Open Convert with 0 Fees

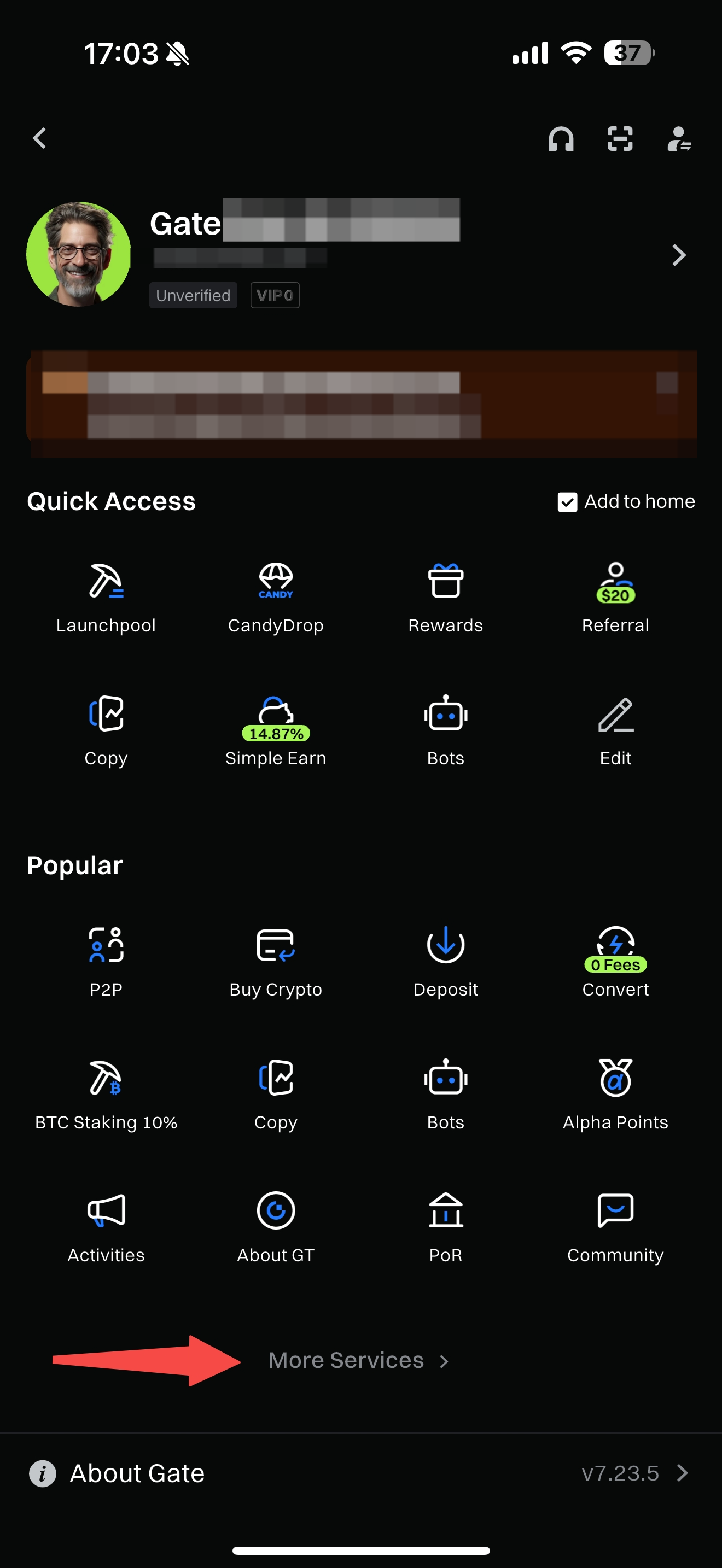pyautogui.click(x=615, y=961)
